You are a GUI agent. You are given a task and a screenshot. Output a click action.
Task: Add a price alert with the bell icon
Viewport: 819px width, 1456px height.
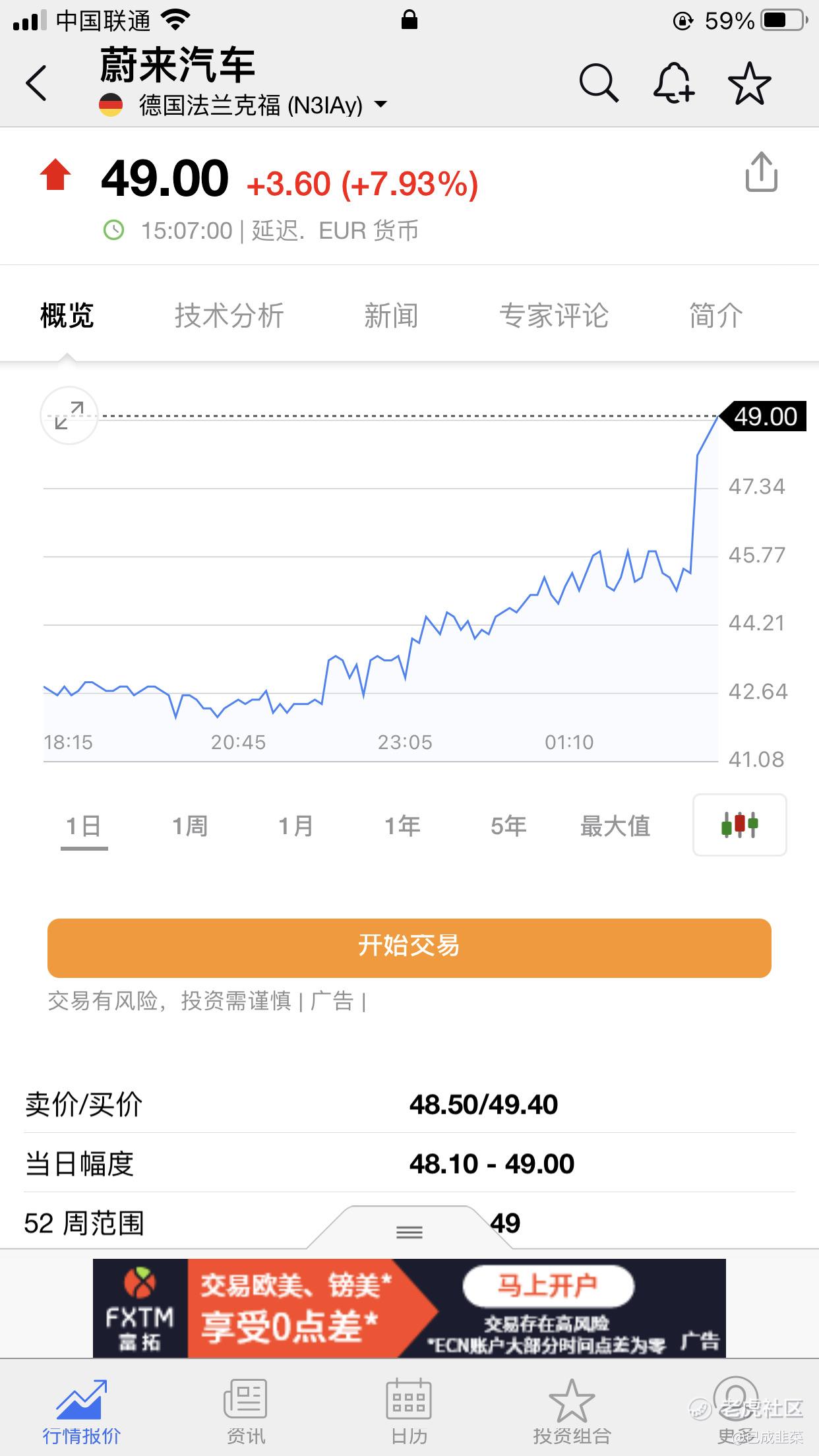[x=674, y=83]
